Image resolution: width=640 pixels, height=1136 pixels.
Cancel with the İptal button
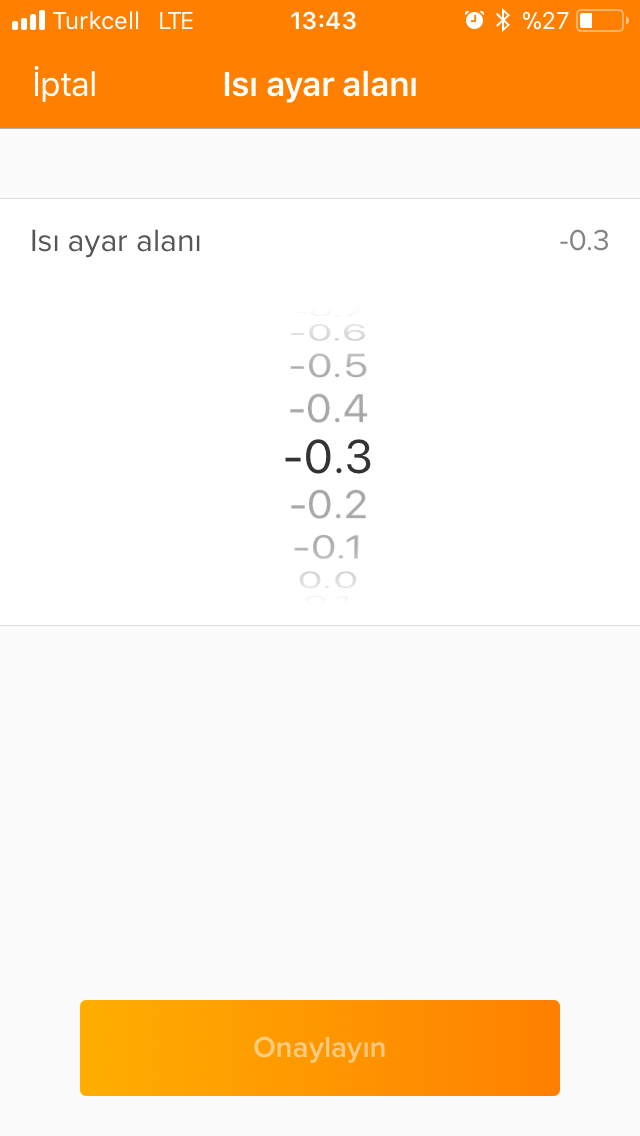click(x=65, y=85)
